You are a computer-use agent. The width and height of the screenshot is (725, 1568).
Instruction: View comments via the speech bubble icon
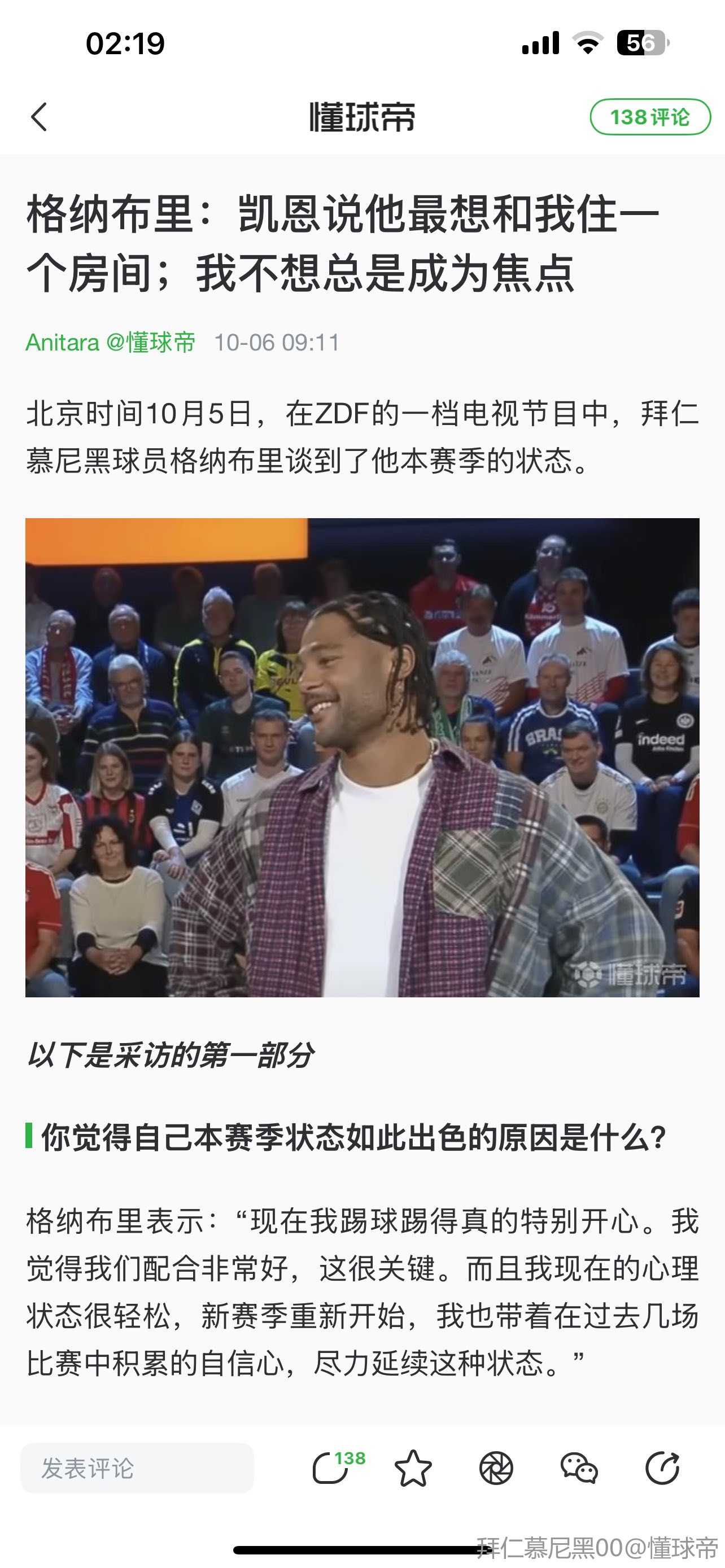pyautogui.click(x=331, y=1468)
